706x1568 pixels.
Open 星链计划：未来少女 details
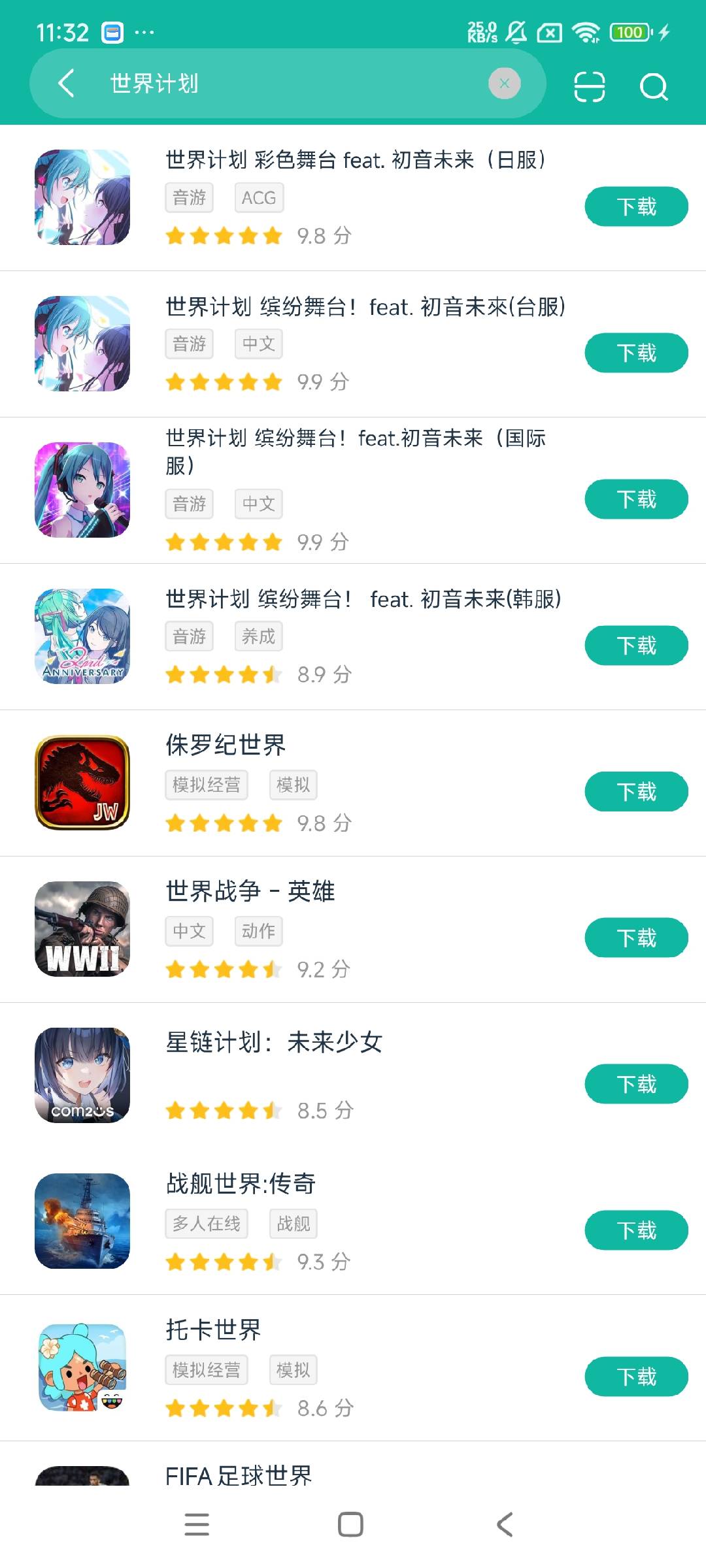coord(275,1043)
